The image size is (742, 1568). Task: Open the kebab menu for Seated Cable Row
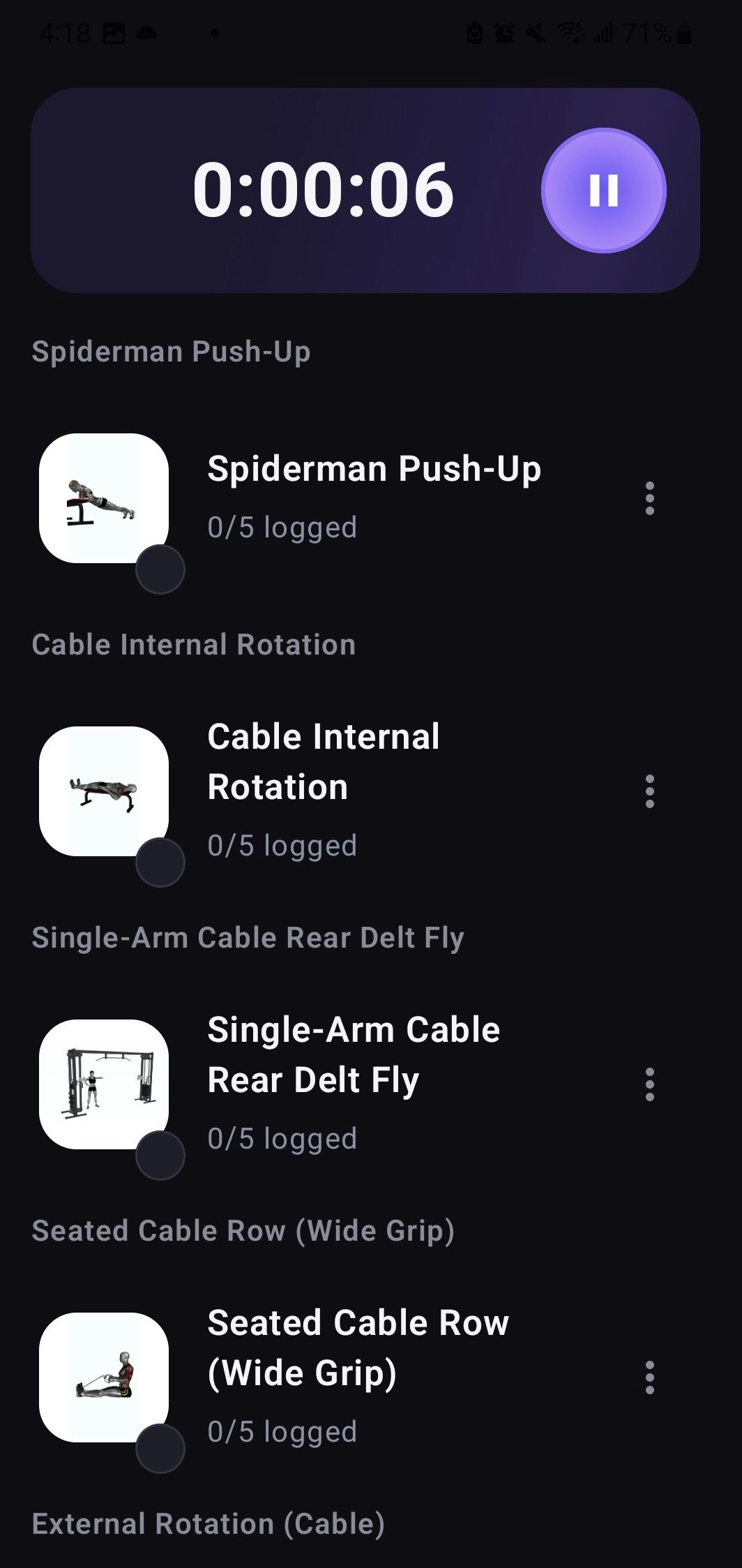(649, 1375)
